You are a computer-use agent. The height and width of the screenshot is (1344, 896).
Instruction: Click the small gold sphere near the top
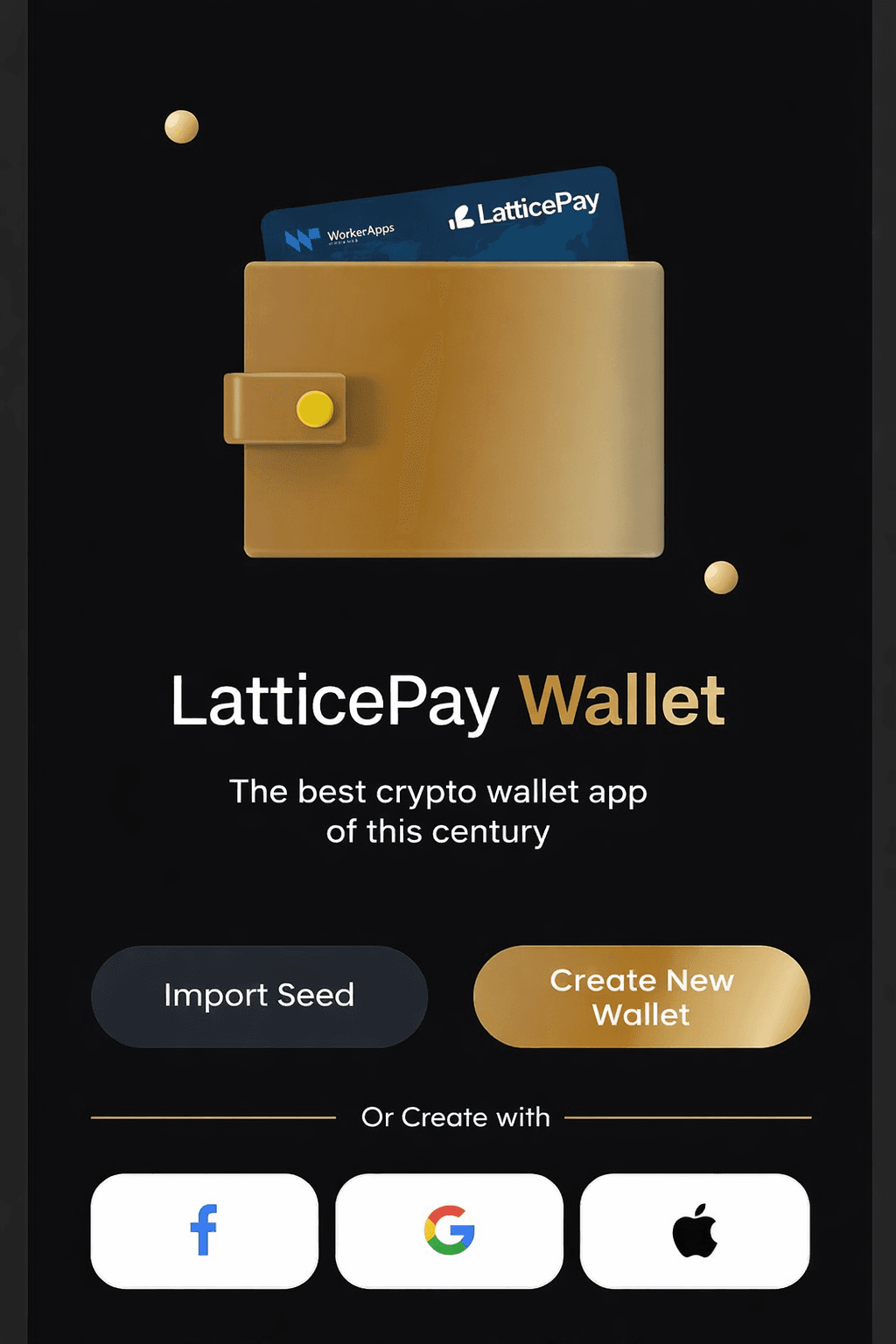point(181,126)
